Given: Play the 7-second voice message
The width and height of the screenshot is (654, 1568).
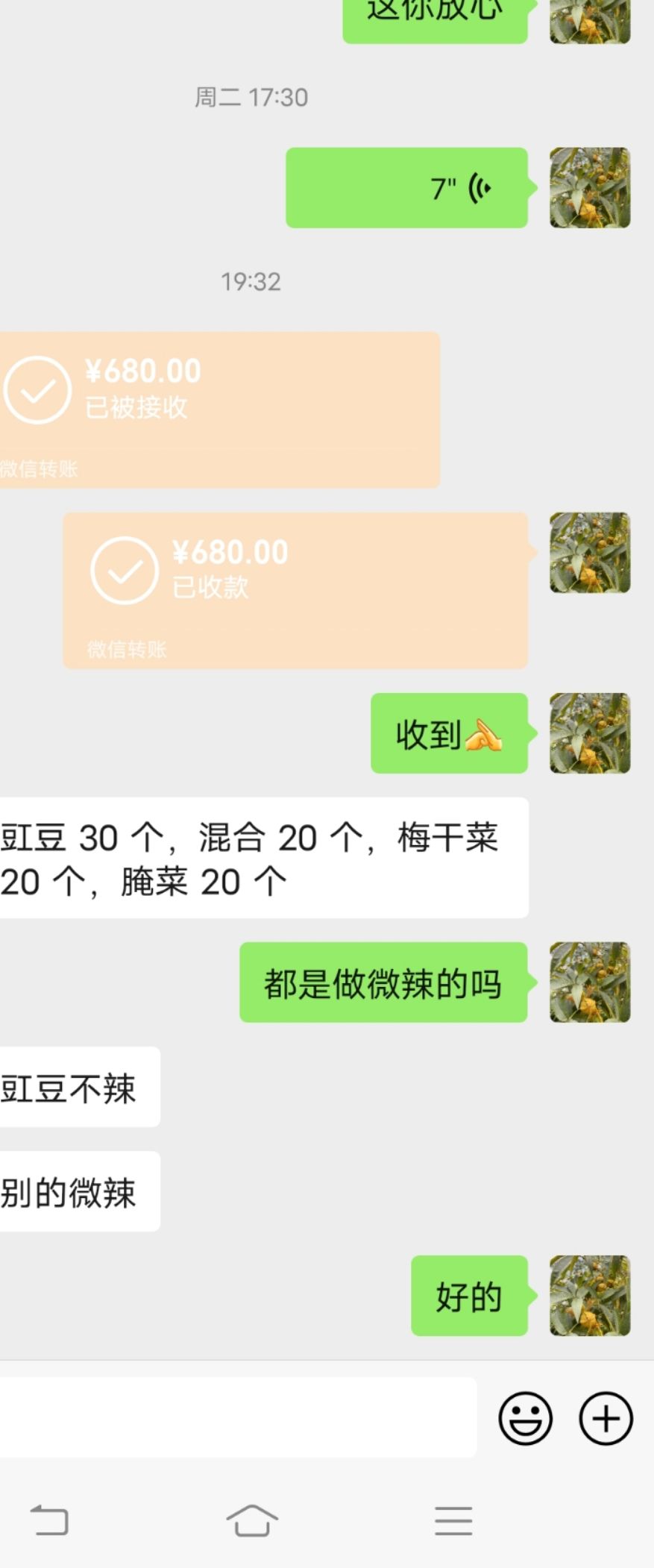Looking at the screenshot, I should [x=407, y=188].
